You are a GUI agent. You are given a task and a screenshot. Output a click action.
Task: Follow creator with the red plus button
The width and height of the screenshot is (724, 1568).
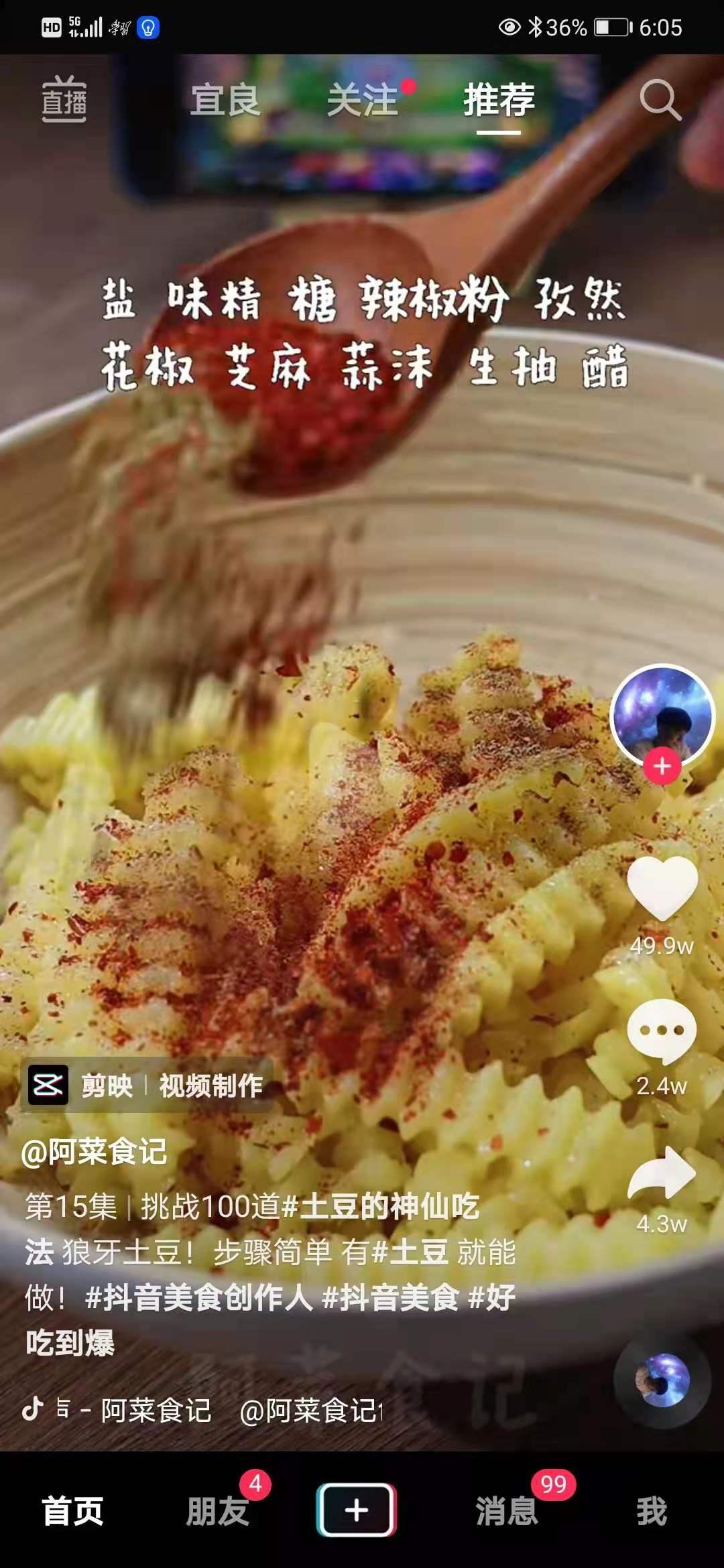tap(662, 766)
